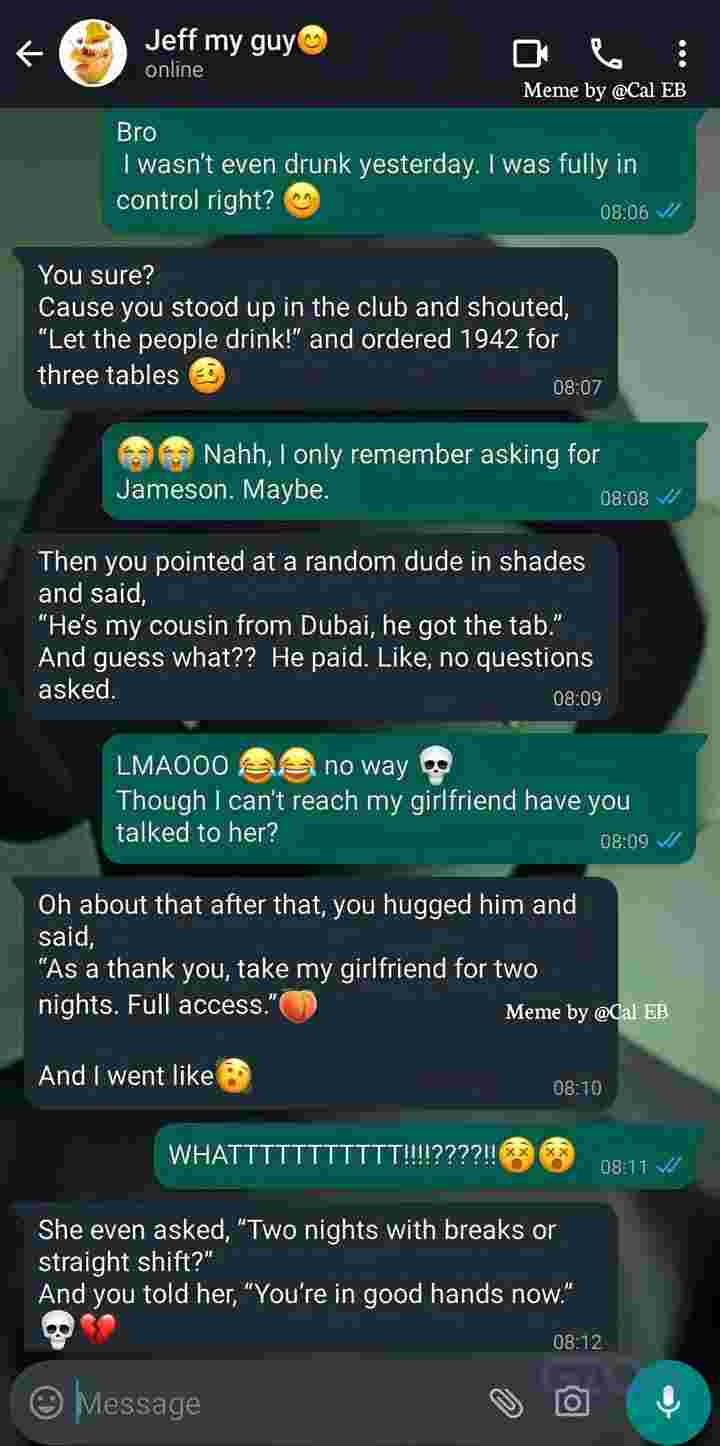Open Jeff my guy's profile picture
This screenshot has width=720, height=1446.
click(93, 54)
